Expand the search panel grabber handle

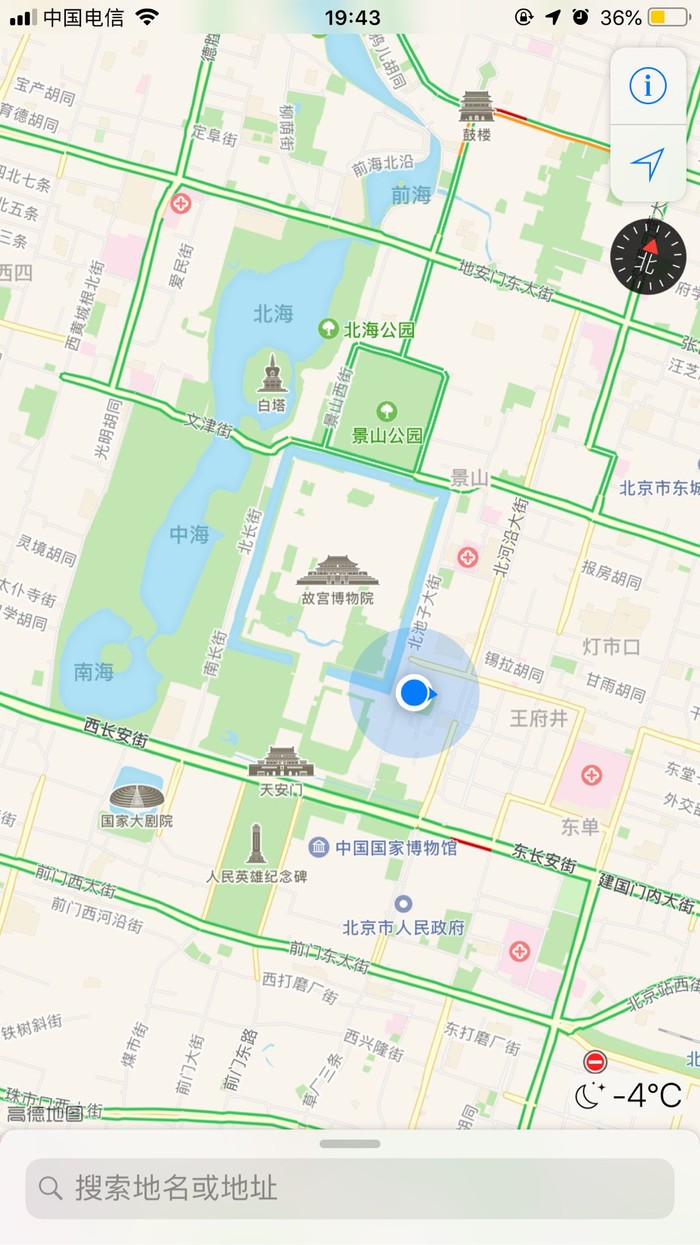coord(350,1144)
